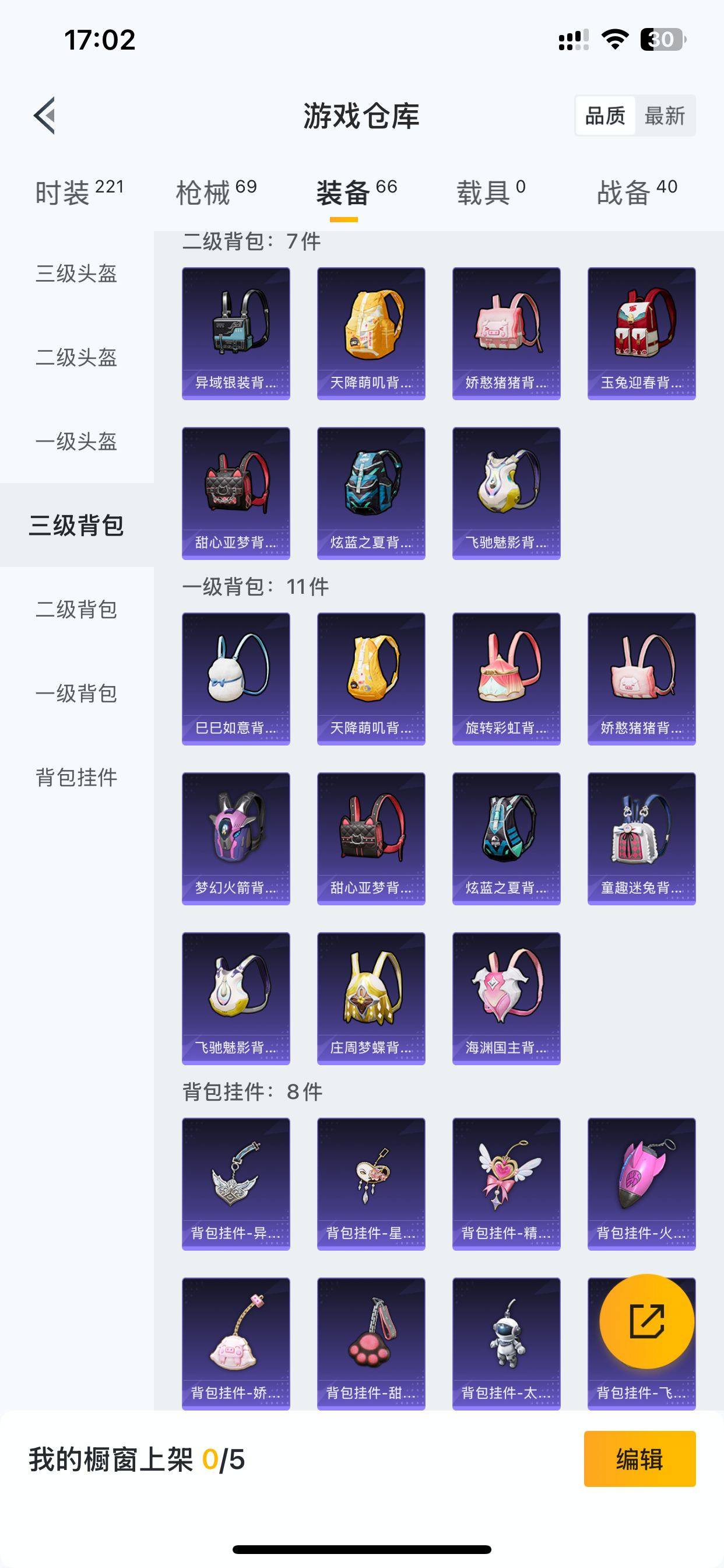Screen dimensions: 724x1568
Task: Switch to the 时装 tab
Action: click(79, 192)
